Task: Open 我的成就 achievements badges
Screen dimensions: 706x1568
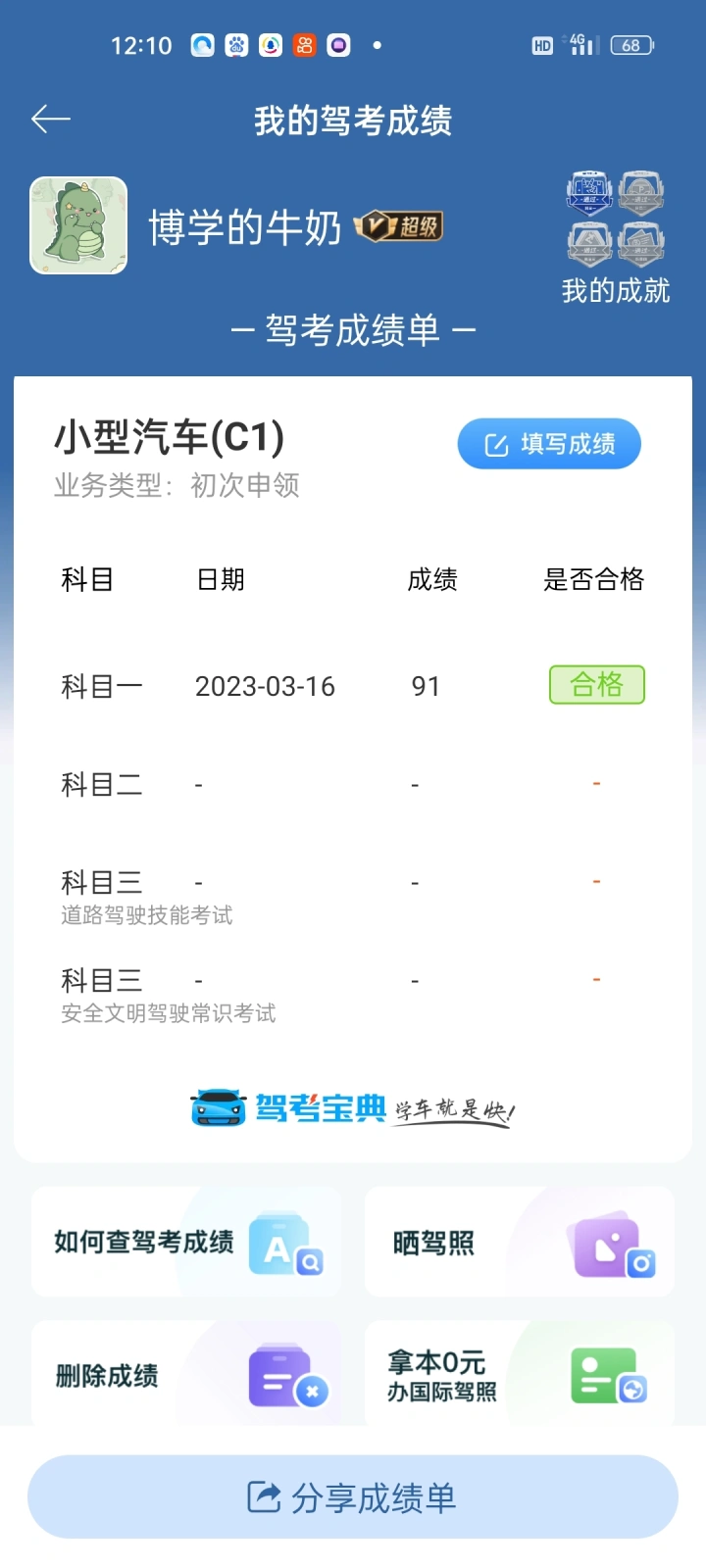Action: pos(615,235)
